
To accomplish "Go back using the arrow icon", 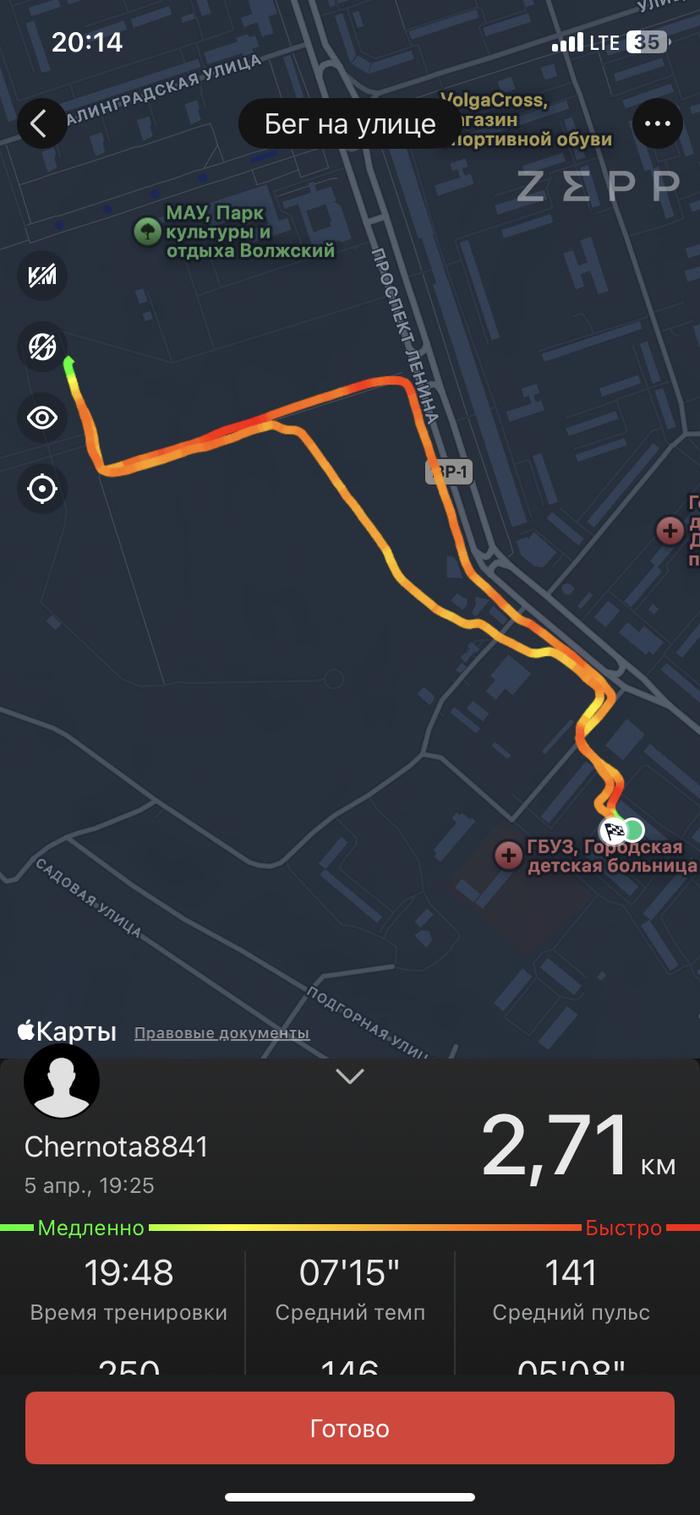I will (41, 124).
